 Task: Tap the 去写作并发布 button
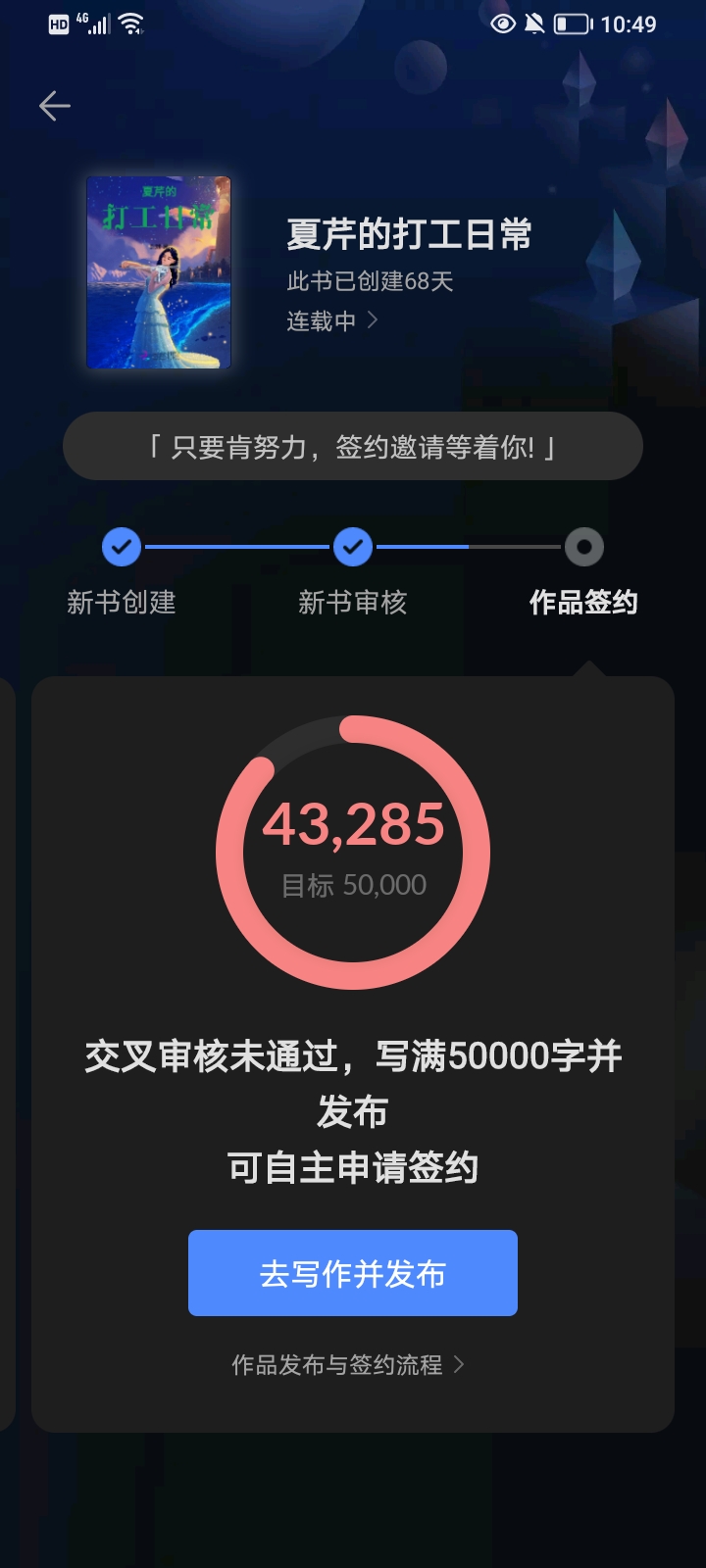pos(353,1273)
